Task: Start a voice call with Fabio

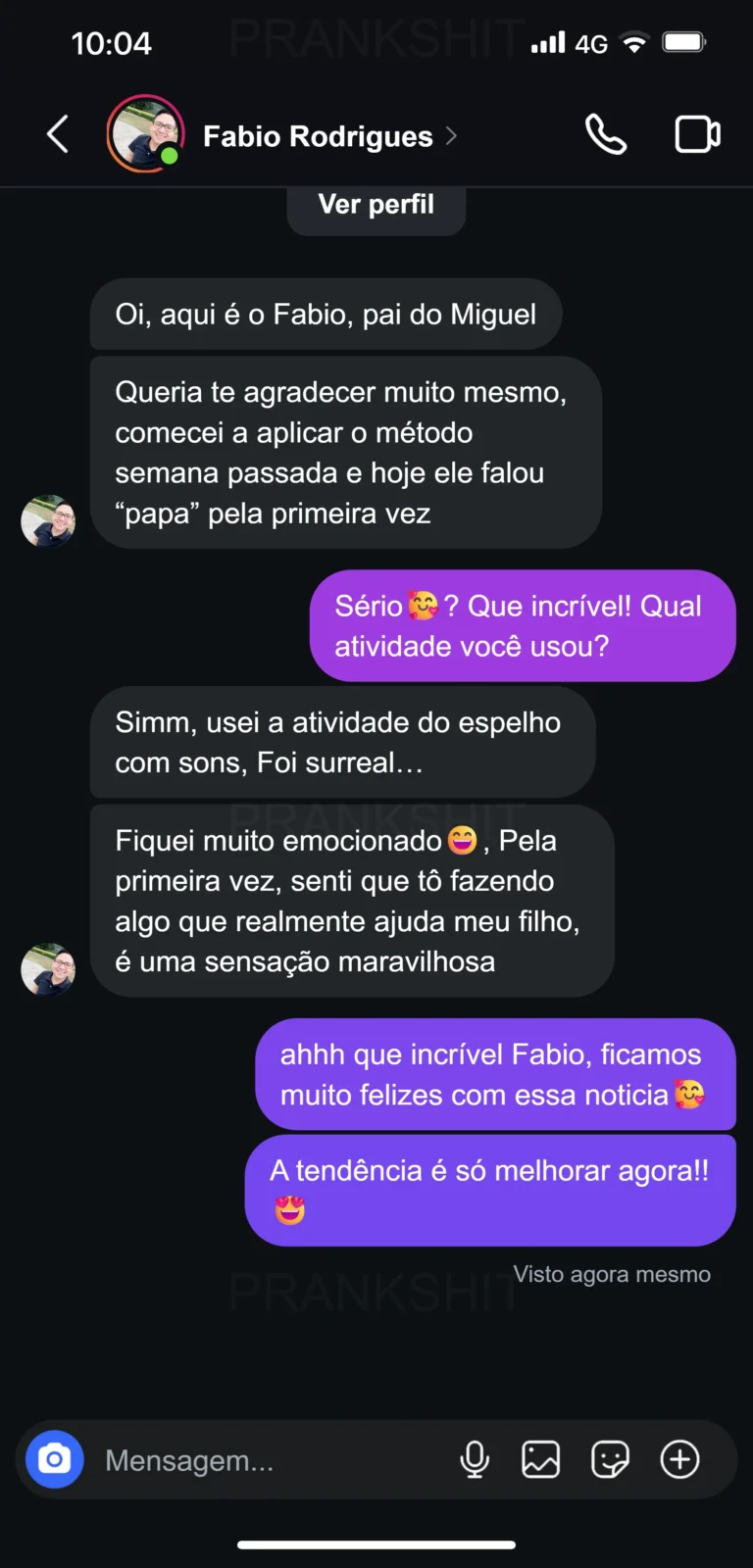Action: tap(606, 134)
